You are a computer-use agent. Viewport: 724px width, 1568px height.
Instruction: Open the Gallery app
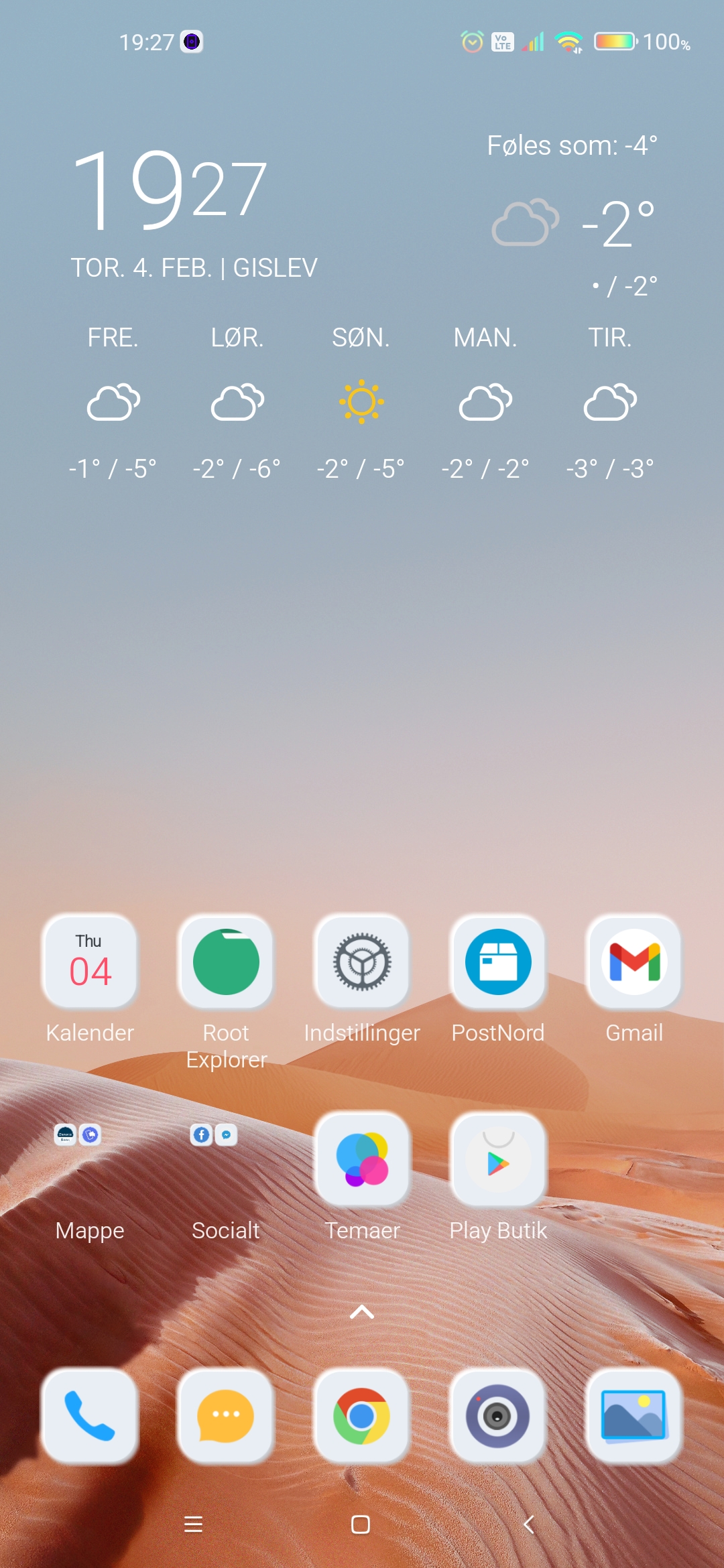[634, 1416]
